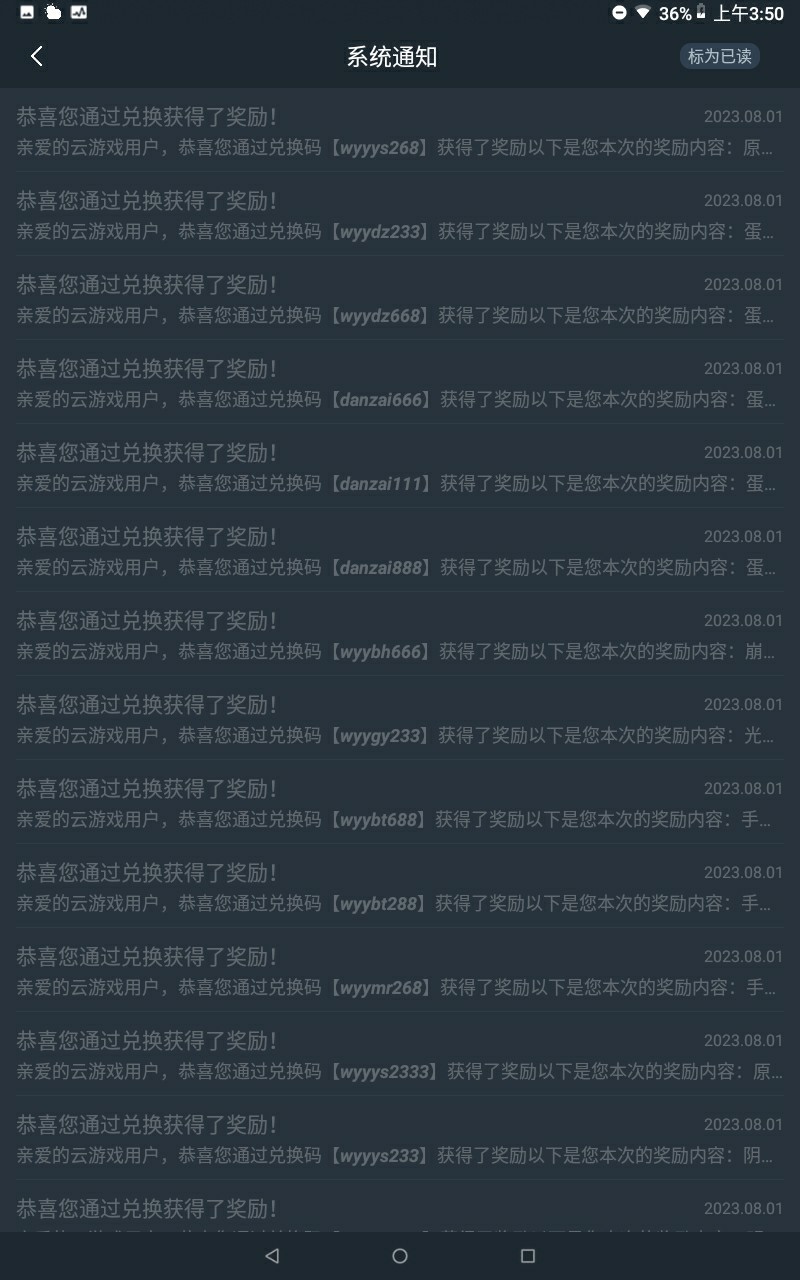View the danzai888 reward notification
Viewport: 800px width, 1280px height.
click(400, 552)
